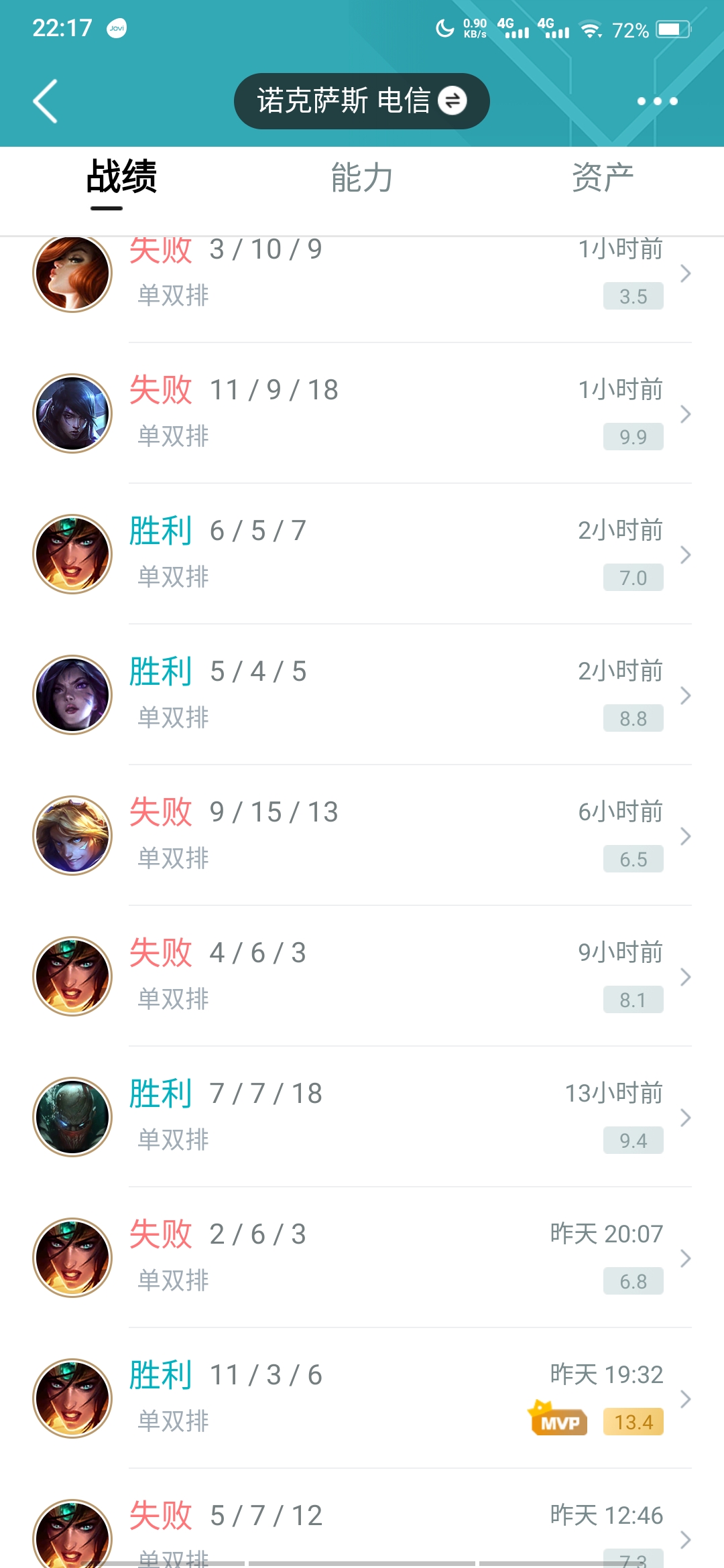The width and height of the screenshot is (724, 1568).
Task: Switch to the 能力 tab
Action: [x=361, y=178]
